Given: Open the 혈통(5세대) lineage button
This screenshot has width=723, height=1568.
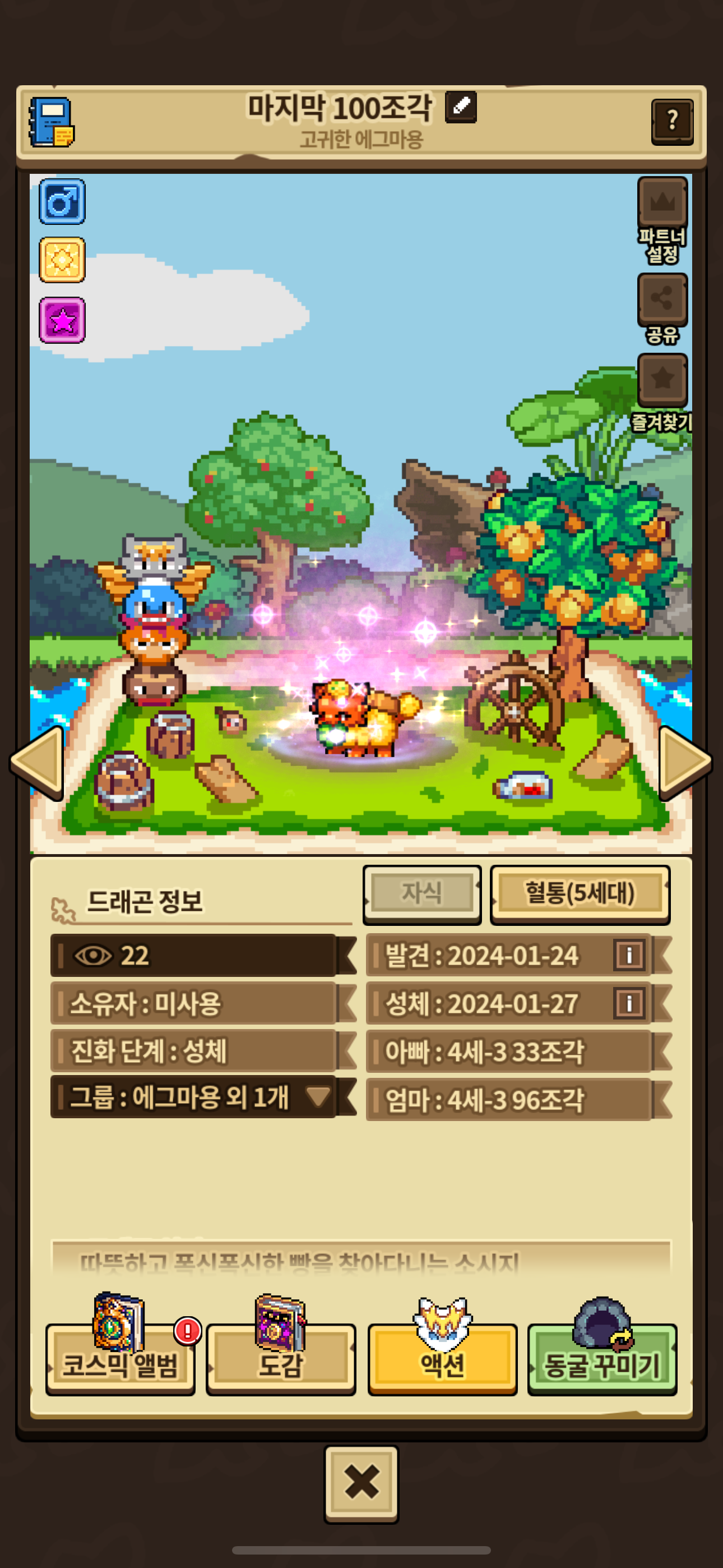Looking at the screenshot, I should pos(580,893).
